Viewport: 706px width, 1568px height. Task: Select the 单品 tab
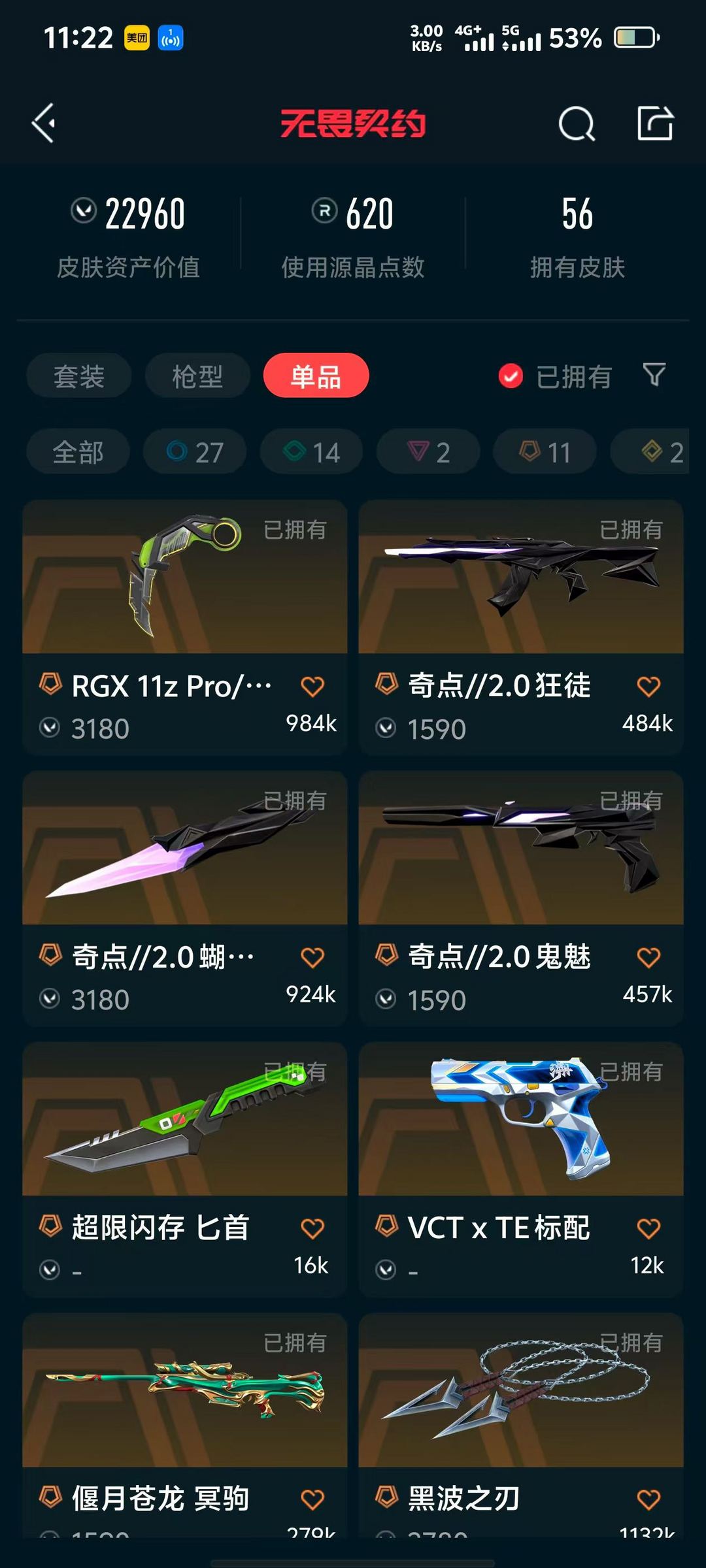316,376
